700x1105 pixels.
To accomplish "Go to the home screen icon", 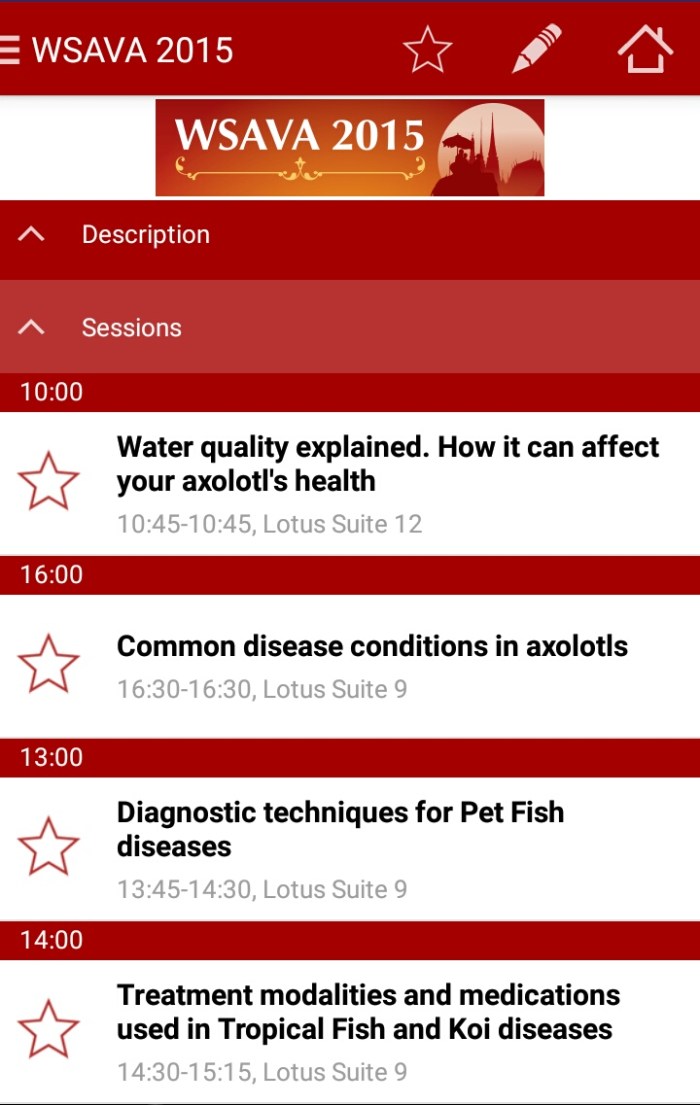I will 644,50.
